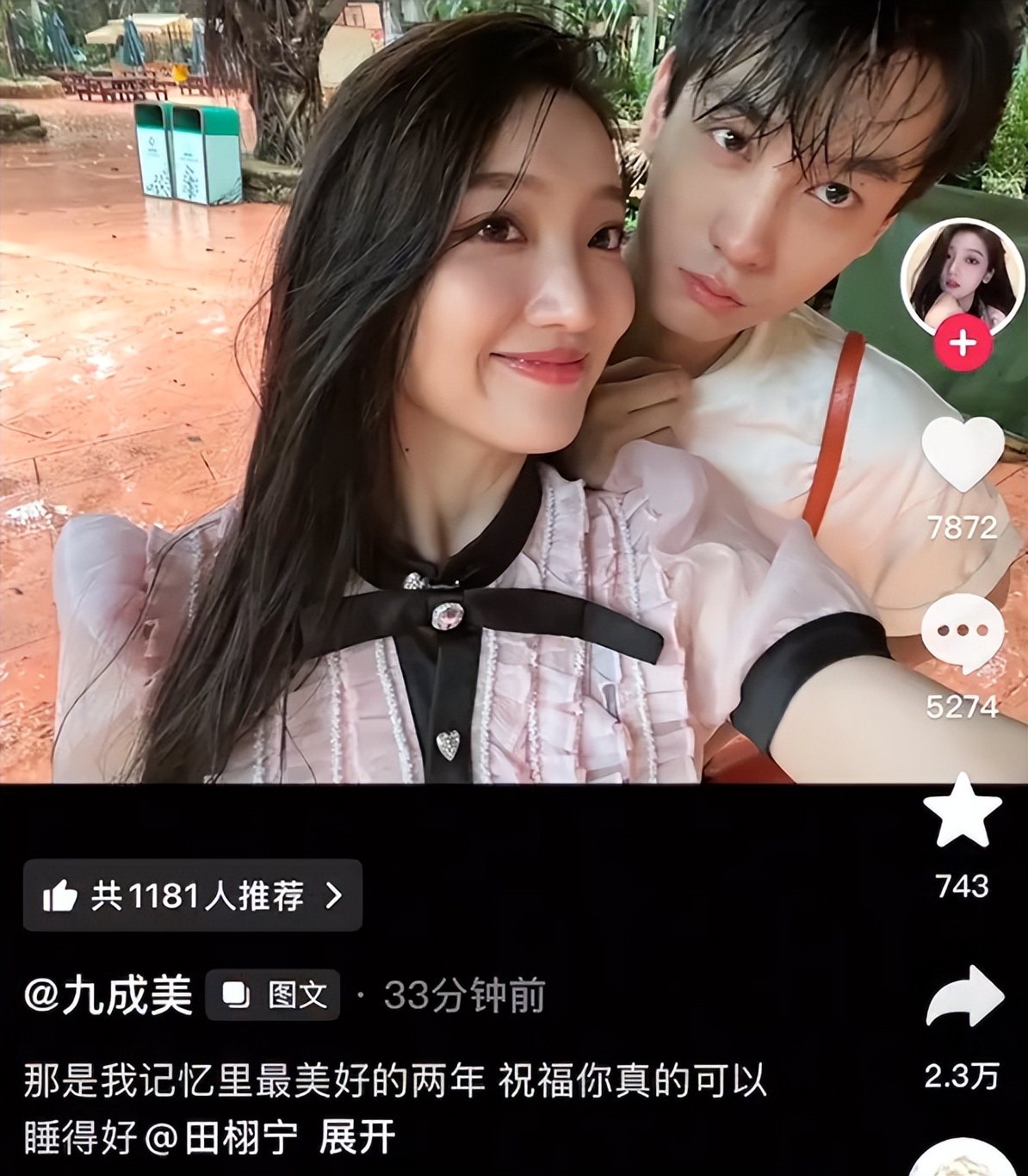The image size is (1028, 1176).
Task: Favorite this post with the star
Action: click(963, 813)
